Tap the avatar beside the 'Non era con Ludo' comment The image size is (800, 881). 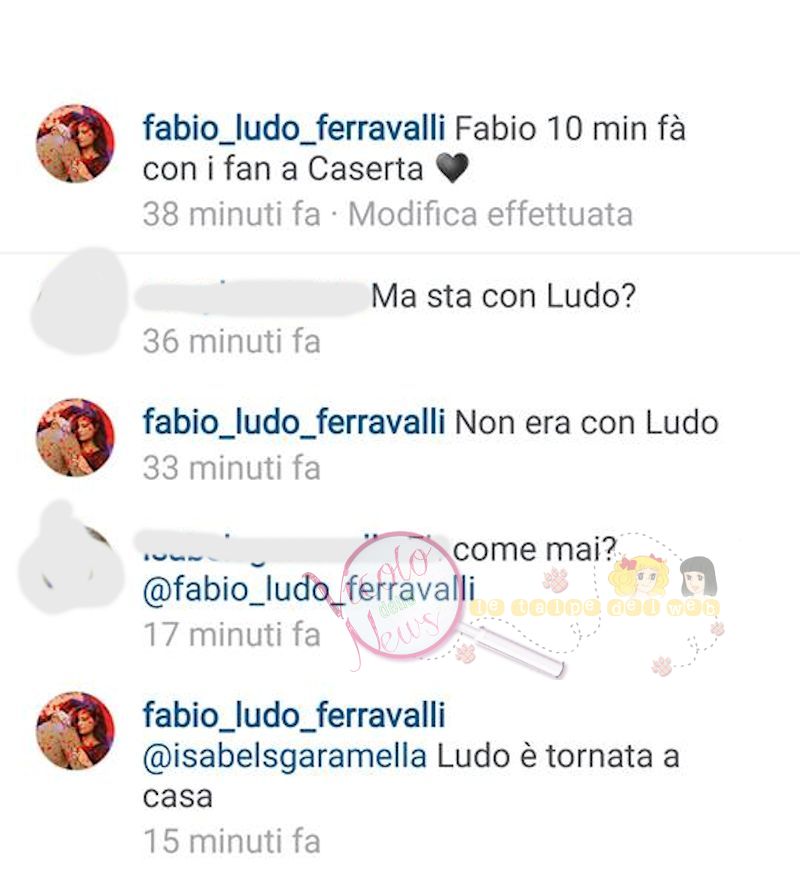coord(75,437)
